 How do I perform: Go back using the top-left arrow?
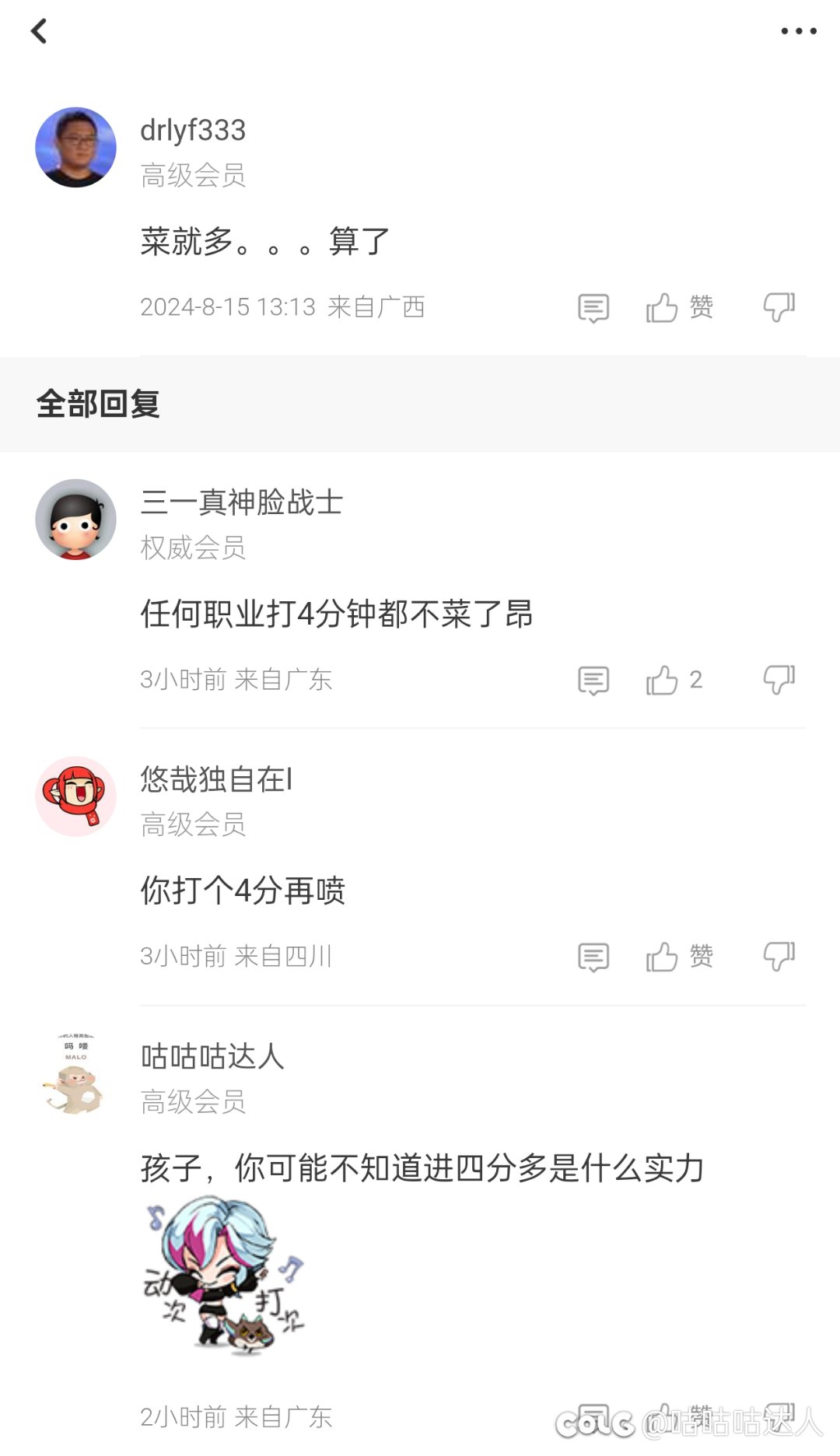[39, 31]
